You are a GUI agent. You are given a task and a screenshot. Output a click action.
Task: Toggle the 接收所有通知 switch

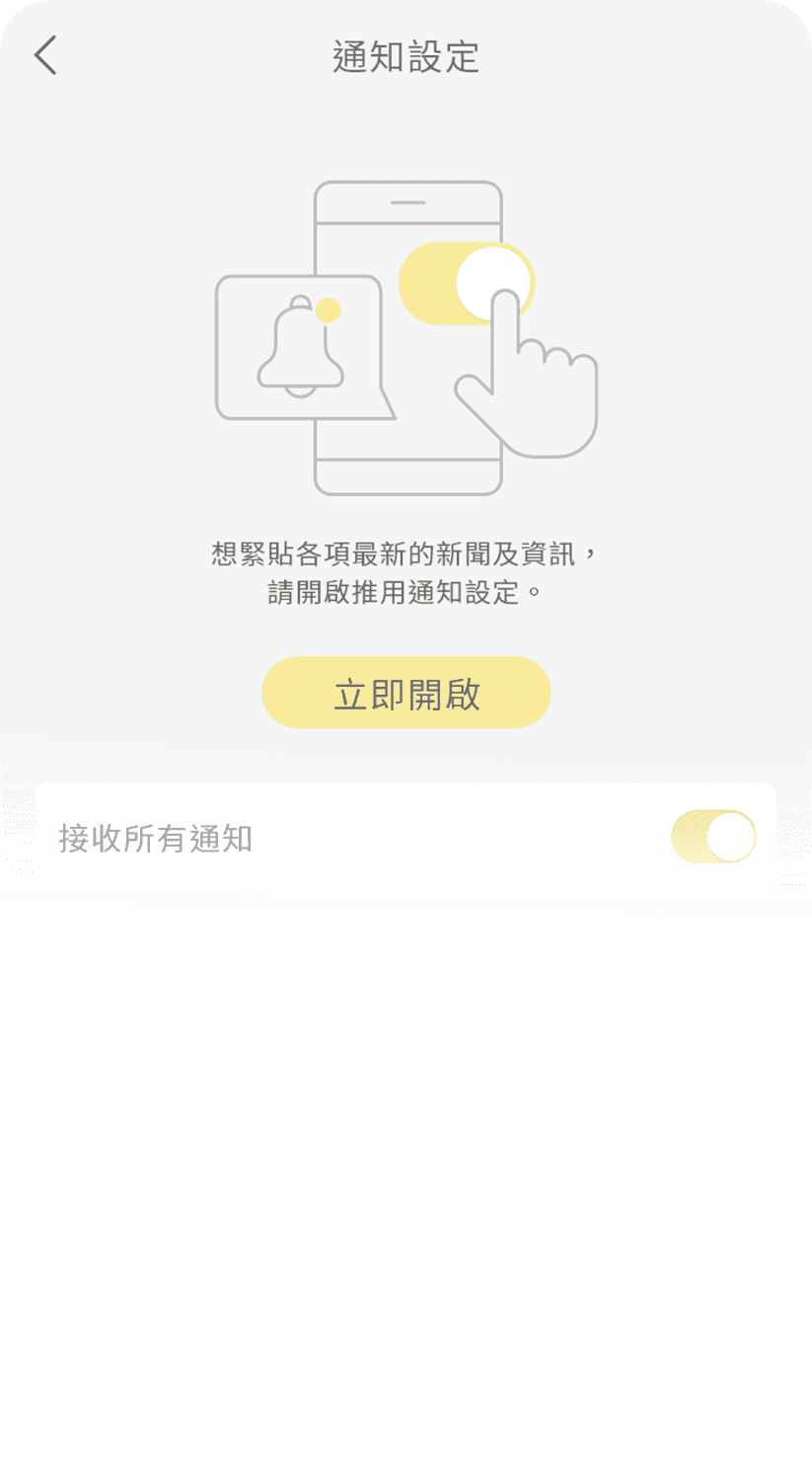[713, 838]
